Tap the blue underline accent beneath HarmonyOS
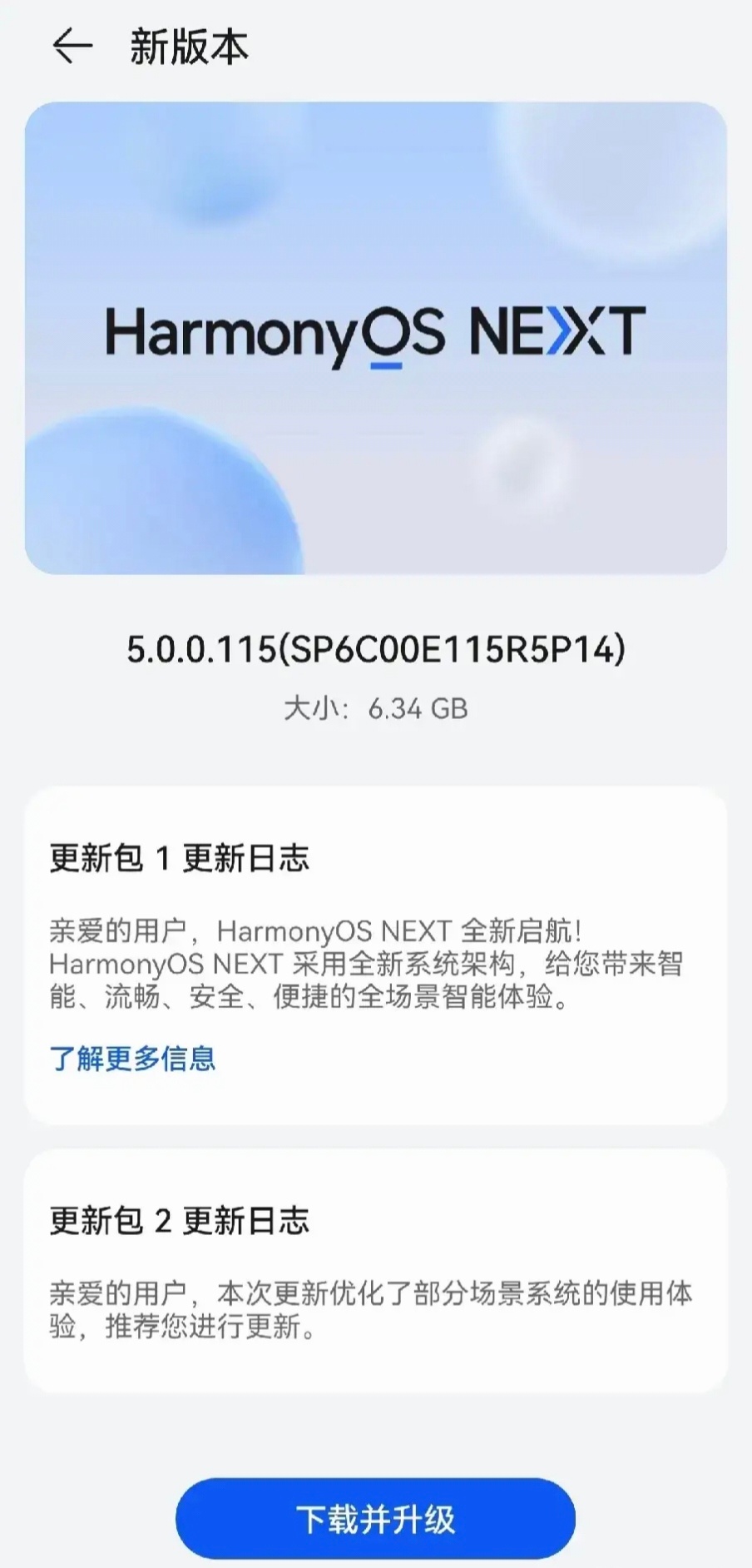The height and width of the screenshot is (1568, 752). click(x=388, y=363)
